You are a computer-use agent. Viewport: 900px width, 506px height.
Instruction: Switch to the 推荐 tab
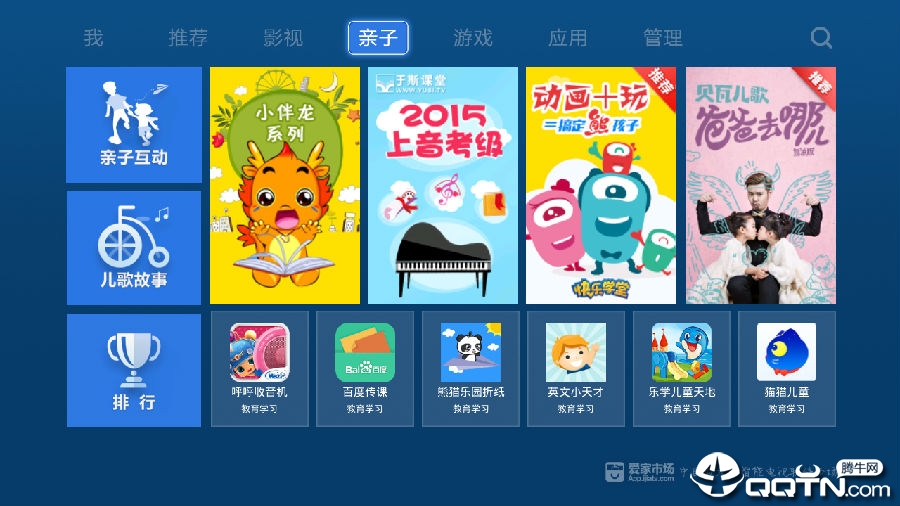coord(188,38)
